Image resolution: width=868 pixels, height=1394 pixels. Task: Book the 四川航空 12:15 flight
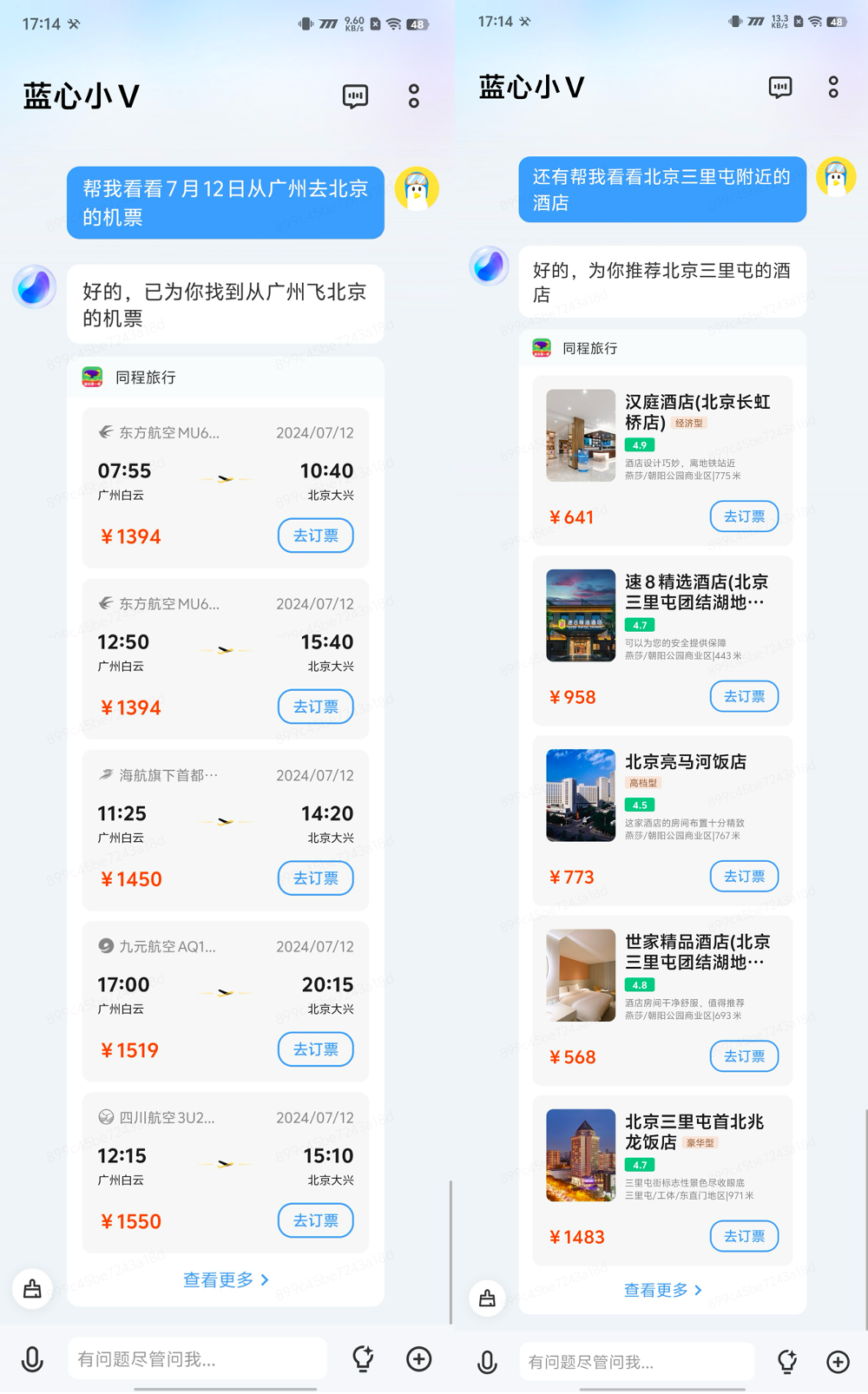coord(315,1220)
